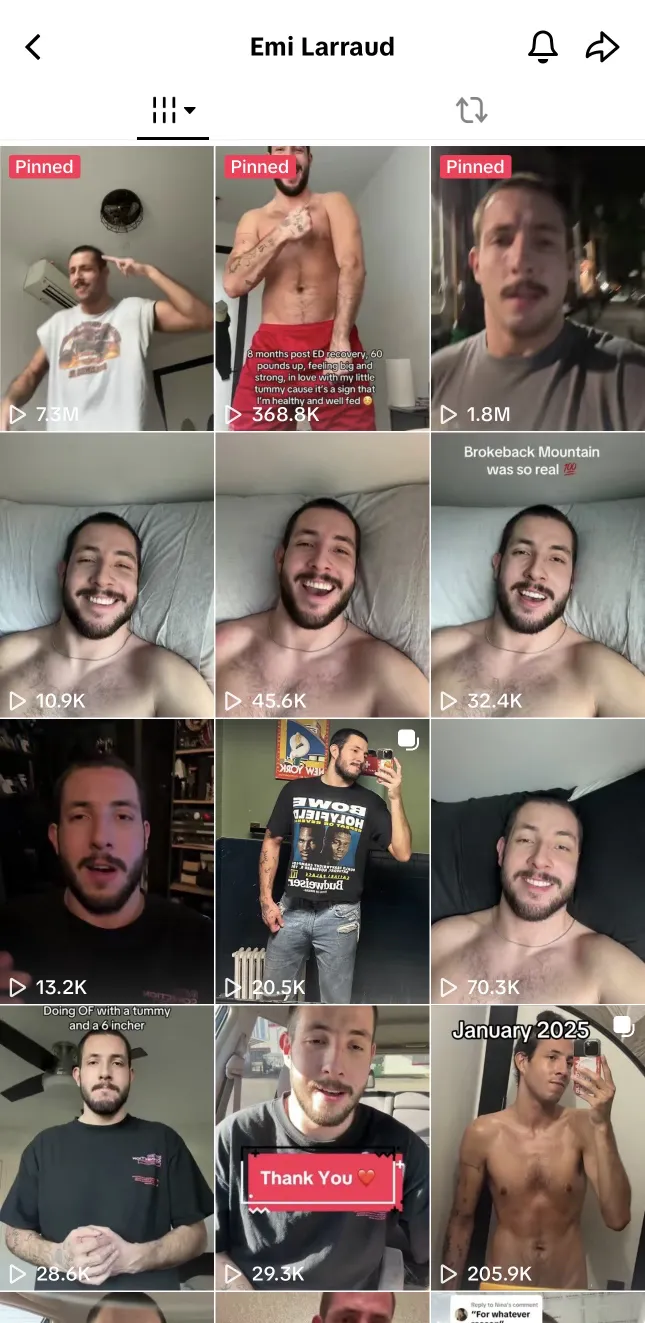Open the video with 28.6K views
This screenshot has width=645, height=1323.
point(107,1147)
